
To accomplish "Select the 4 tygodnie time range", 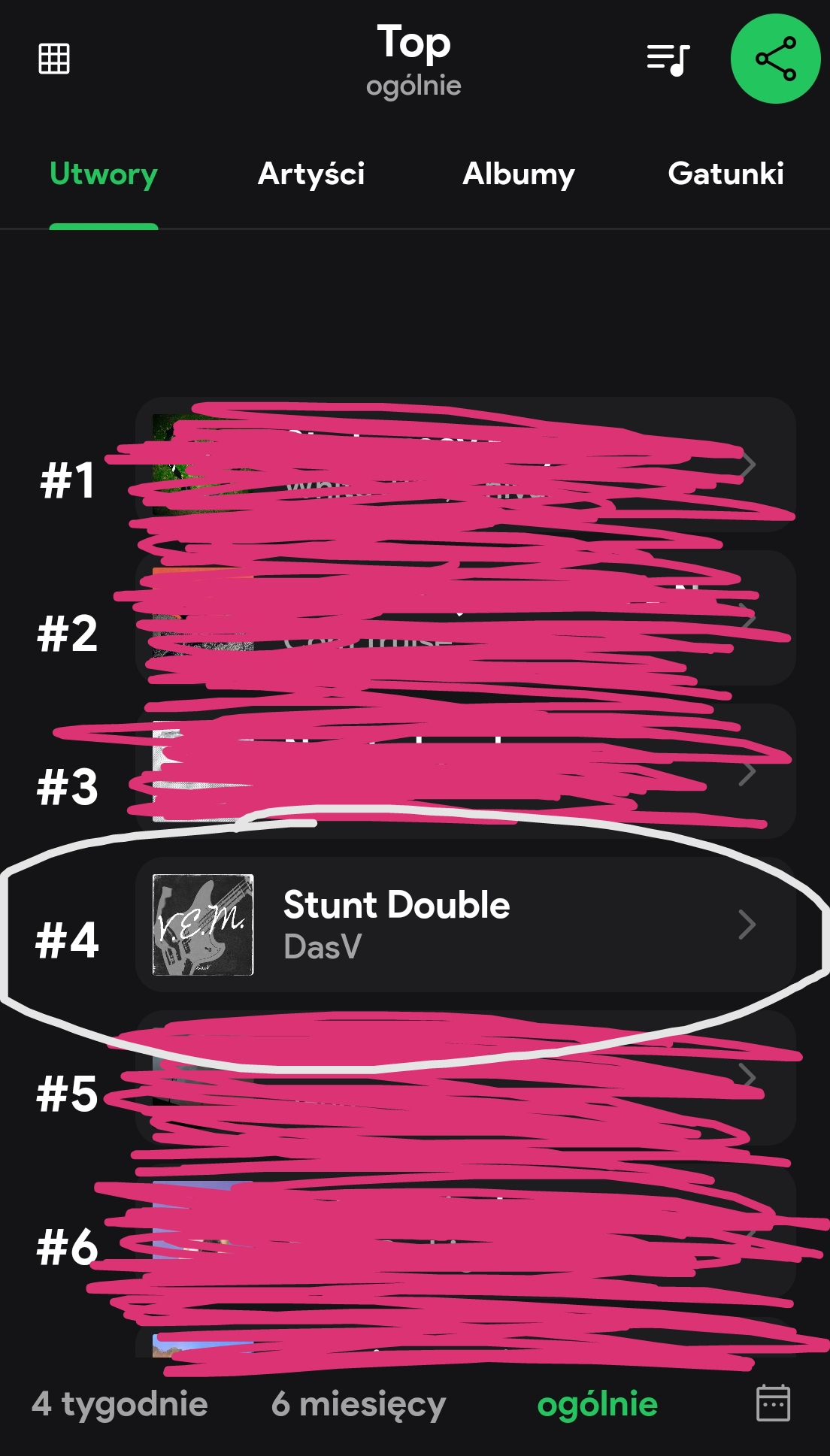I will point(120,1403).
